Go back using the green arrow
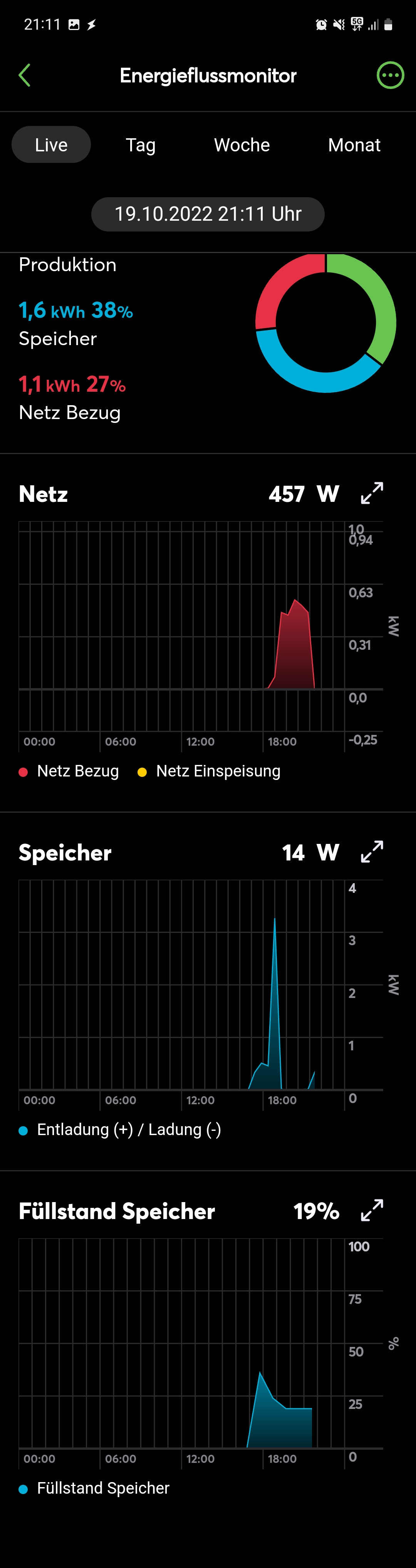 (24, 75)
